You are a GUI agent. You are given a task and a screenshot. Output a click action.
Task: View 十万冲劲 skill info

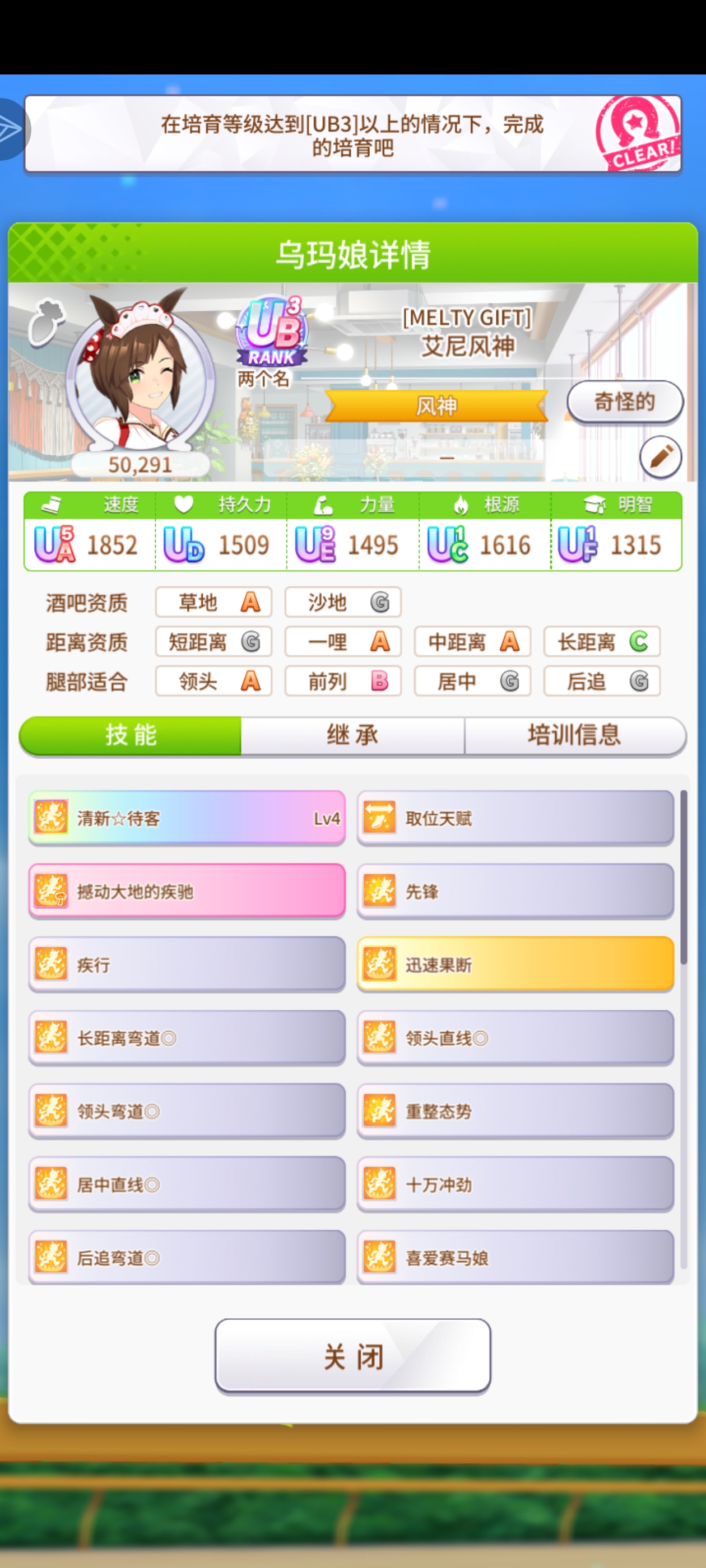(515, 1184)
